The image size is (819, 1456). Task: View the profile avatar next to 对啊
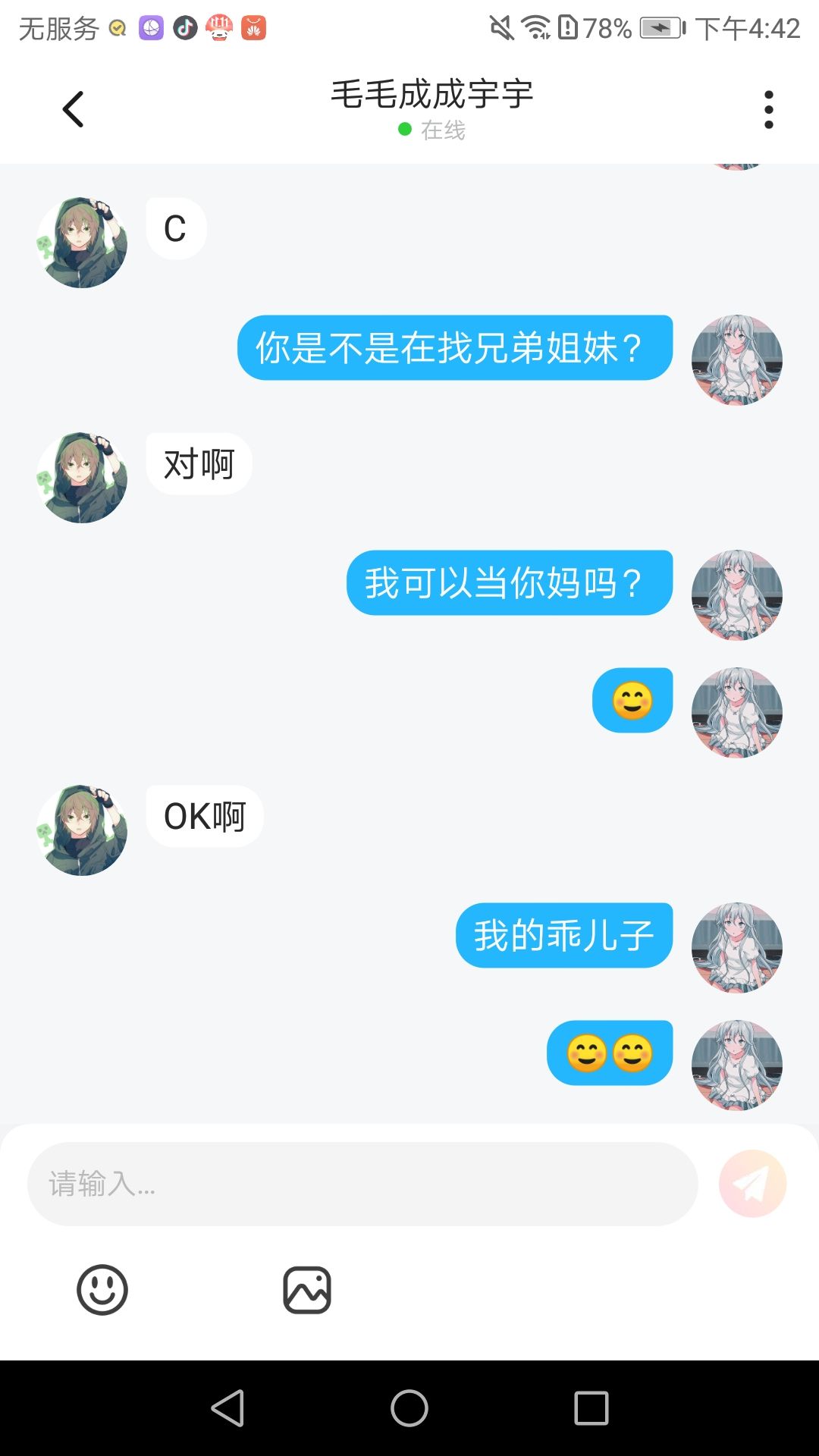point(82,478)
